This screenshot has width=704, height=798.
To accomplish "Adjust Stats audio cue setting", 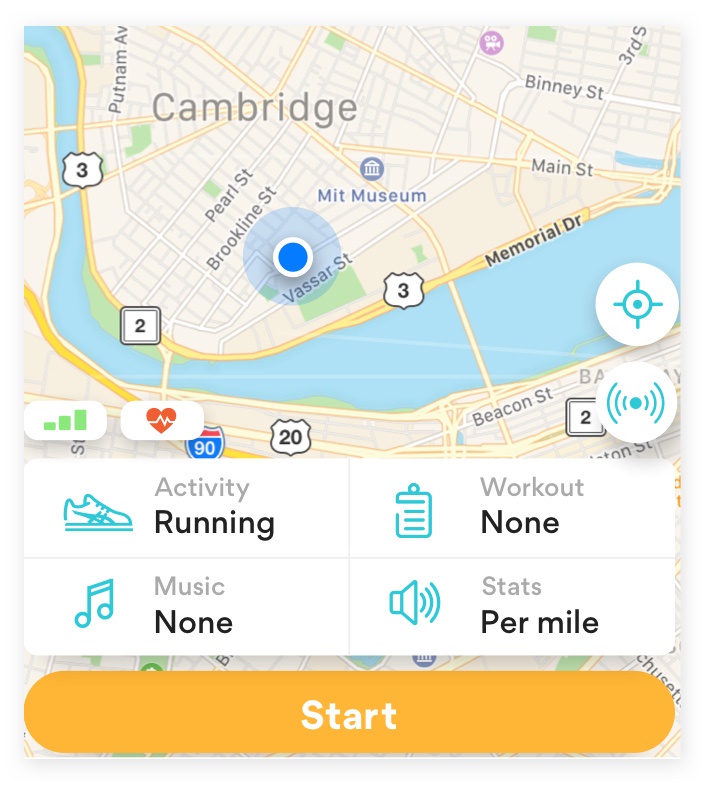I will pyautogui.click(x=512, y=606).
